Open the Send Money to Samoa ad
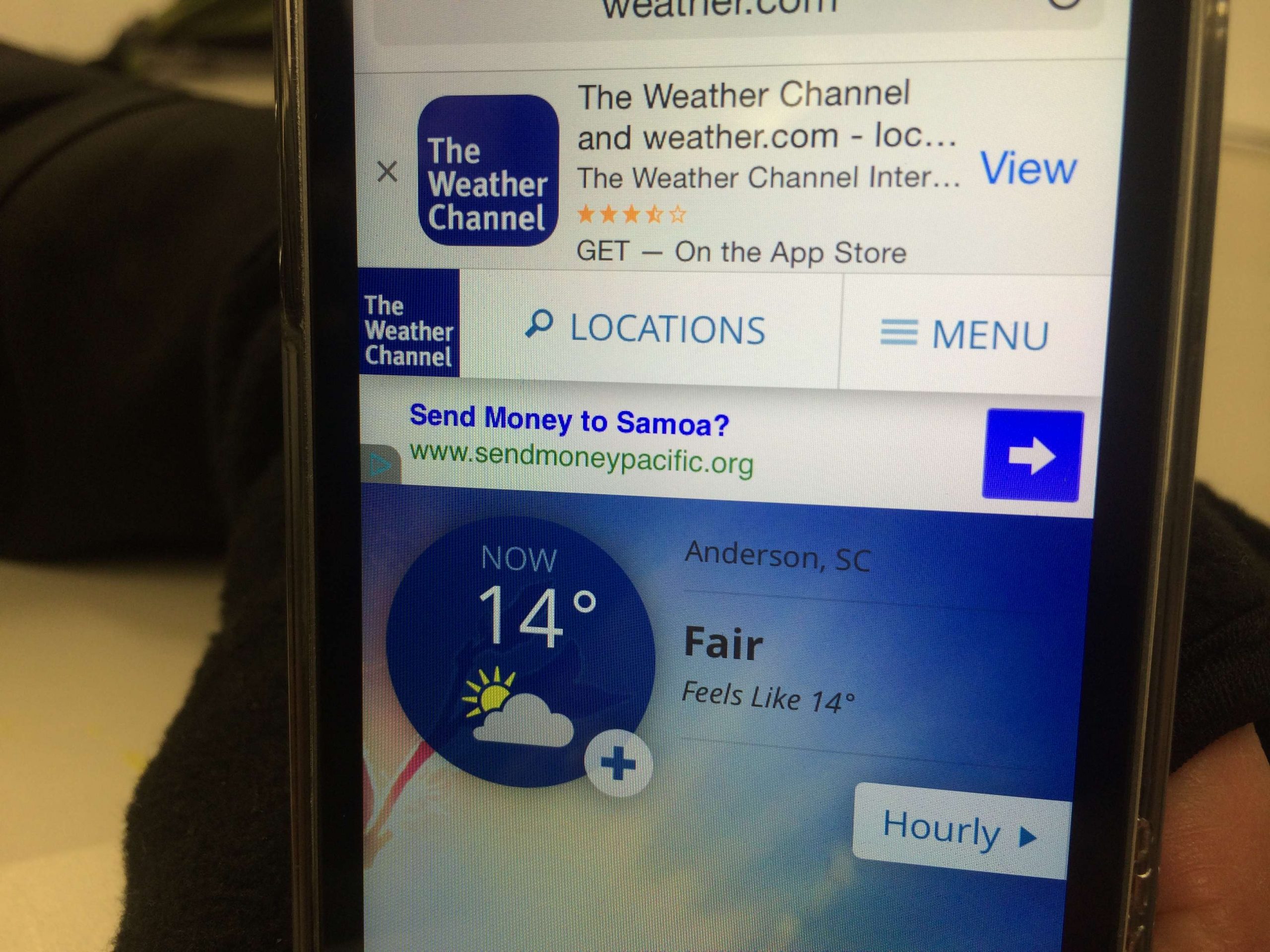The image size is (1270, 952). pyautogui.click(x=570, y=420)
